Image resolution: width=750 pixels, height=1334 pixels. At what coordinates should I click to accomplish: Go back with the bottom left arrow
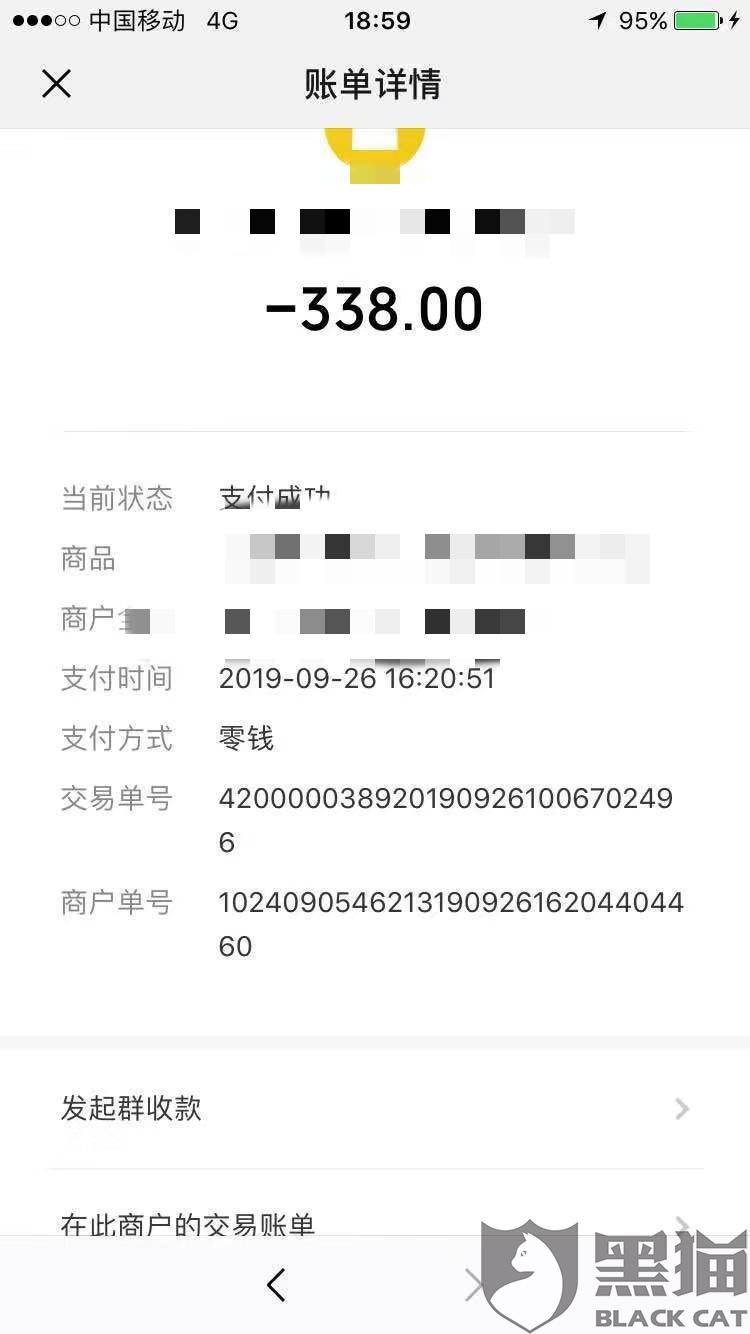coord(277,1285)
